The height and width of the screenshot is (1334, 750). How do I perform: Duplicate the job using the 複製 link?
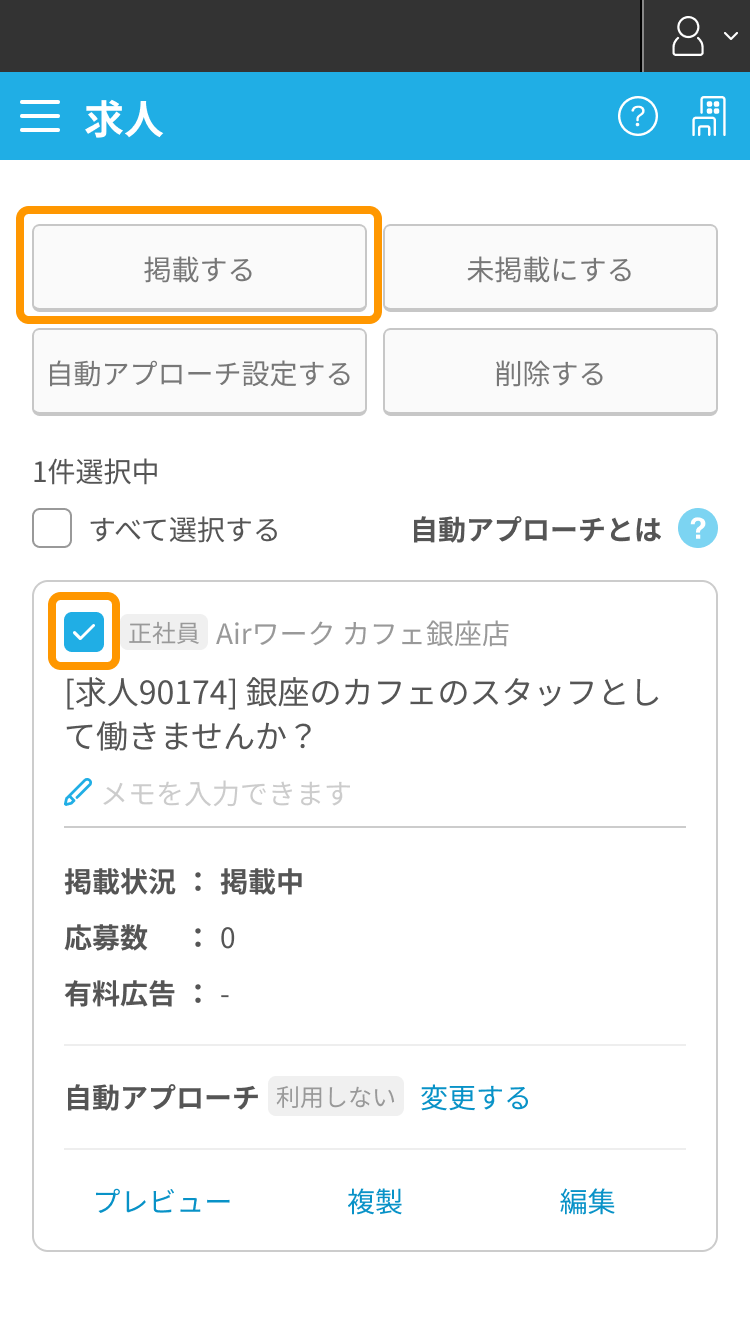pyautogui.click(x=375, y=1202)
